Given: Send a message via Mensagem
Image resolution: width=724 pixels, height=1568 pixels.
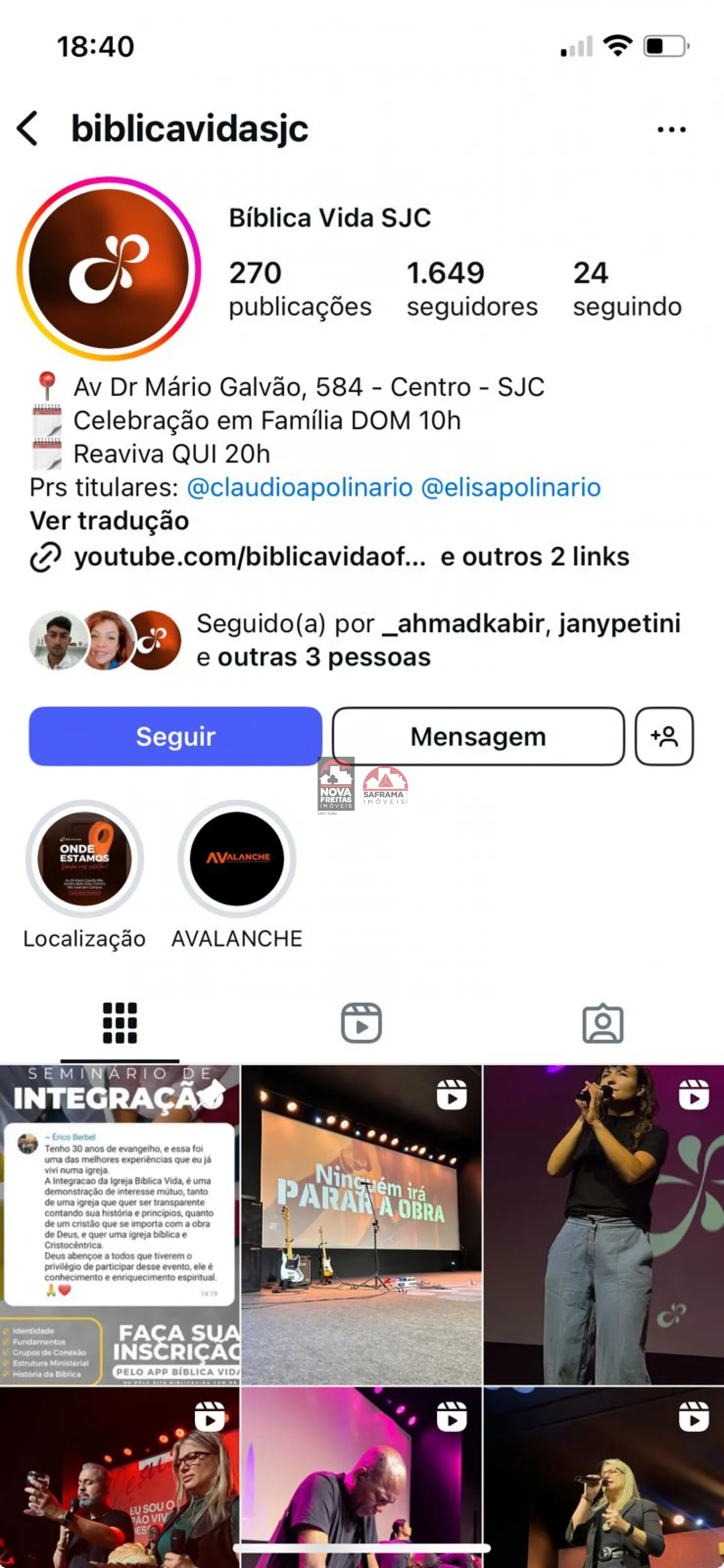Looking at the screenshot, I should tap(478, 736).
